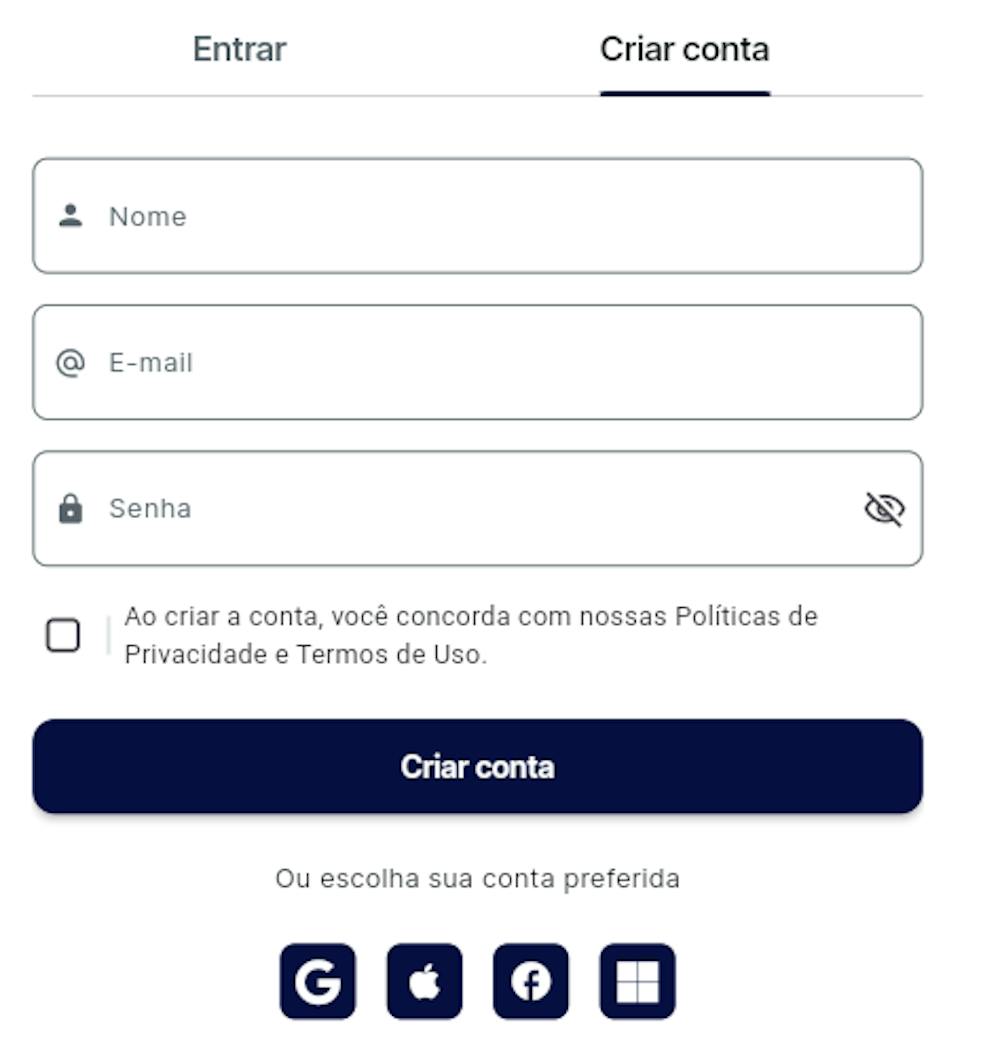This screenshot has height=1061, width=1000.
Task: Sign up with Apple account
Action: pyautogui.click(x=424, y=981)
